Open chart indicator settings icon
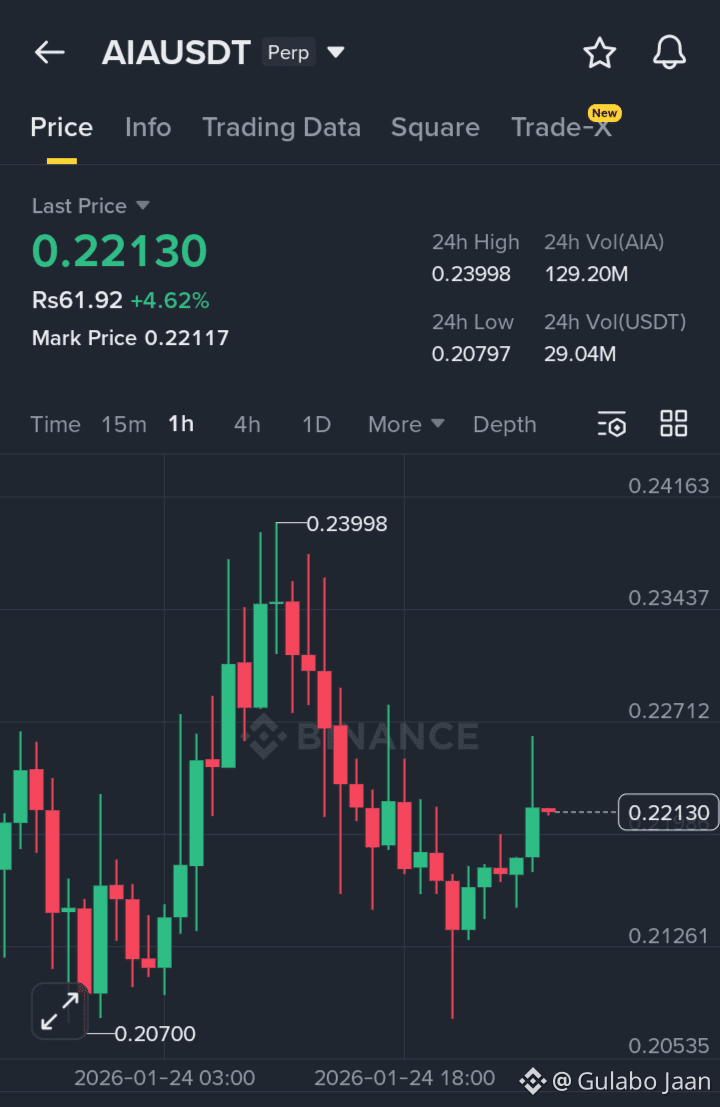720x1107 pixels. pyautogui.click(x=611, y=424)
